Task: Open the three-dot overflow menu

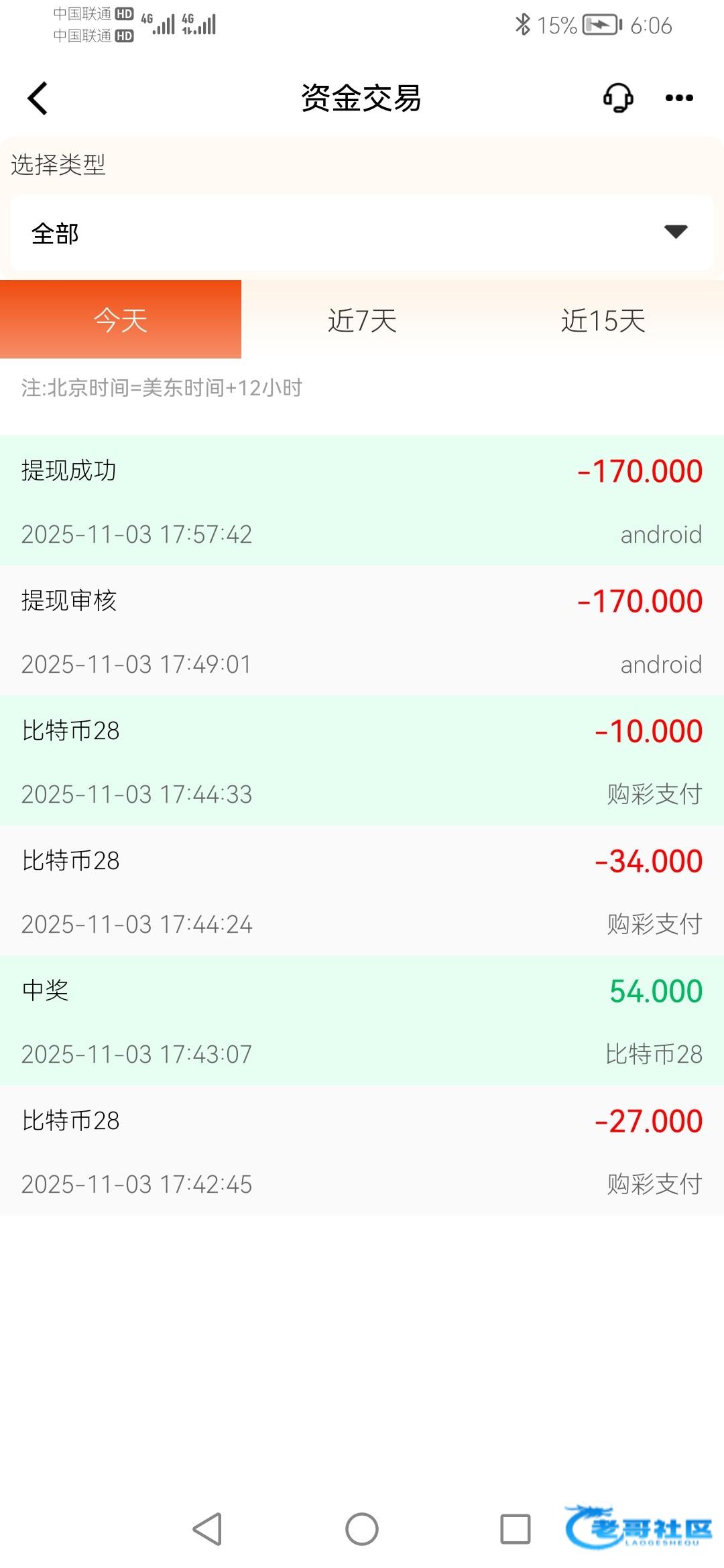Action: pyautogui.click(x=678, y=98)
